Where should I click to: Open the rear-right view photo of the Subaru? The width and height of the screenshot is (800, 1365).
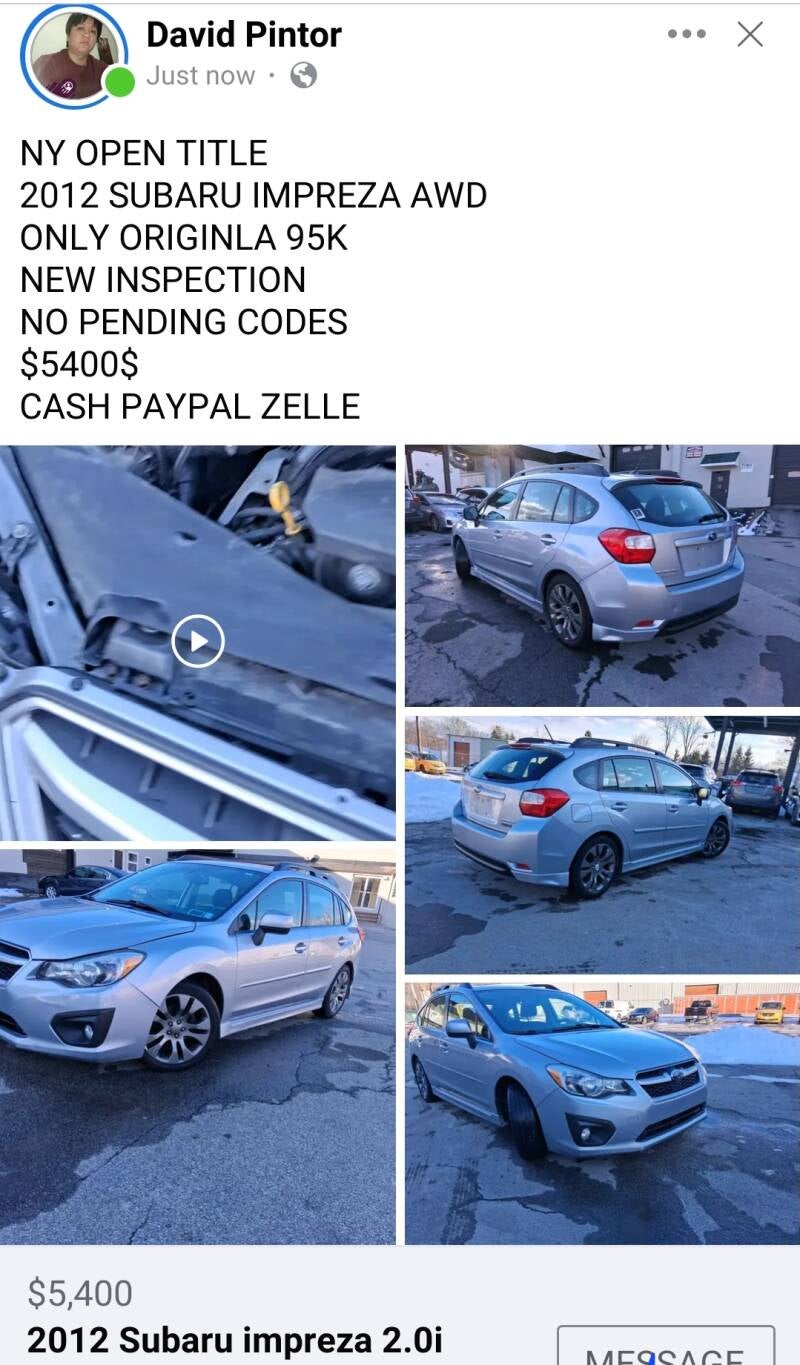tap(602, 575)
